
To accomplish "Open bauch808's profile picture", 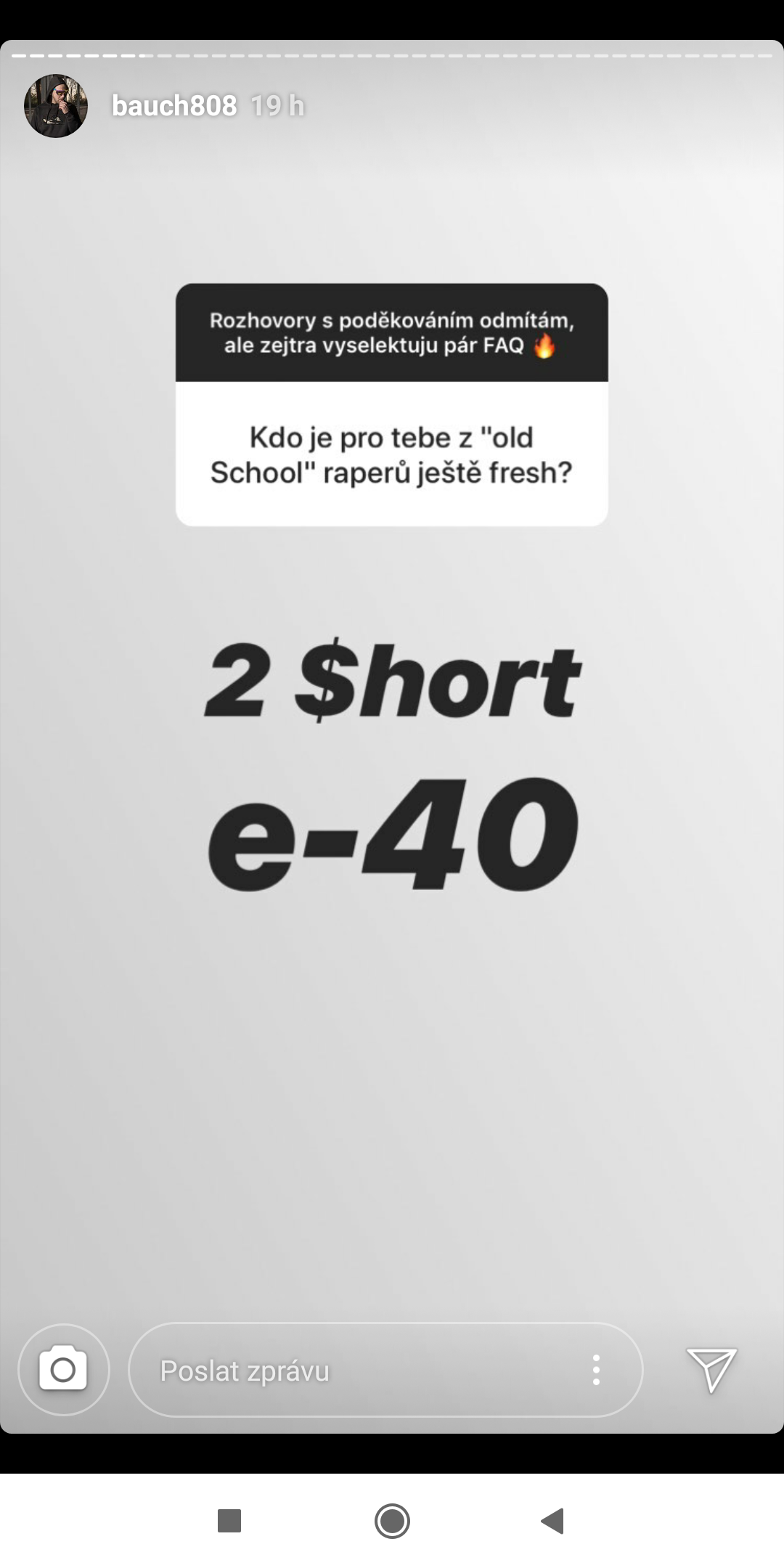I will (56, 106).
